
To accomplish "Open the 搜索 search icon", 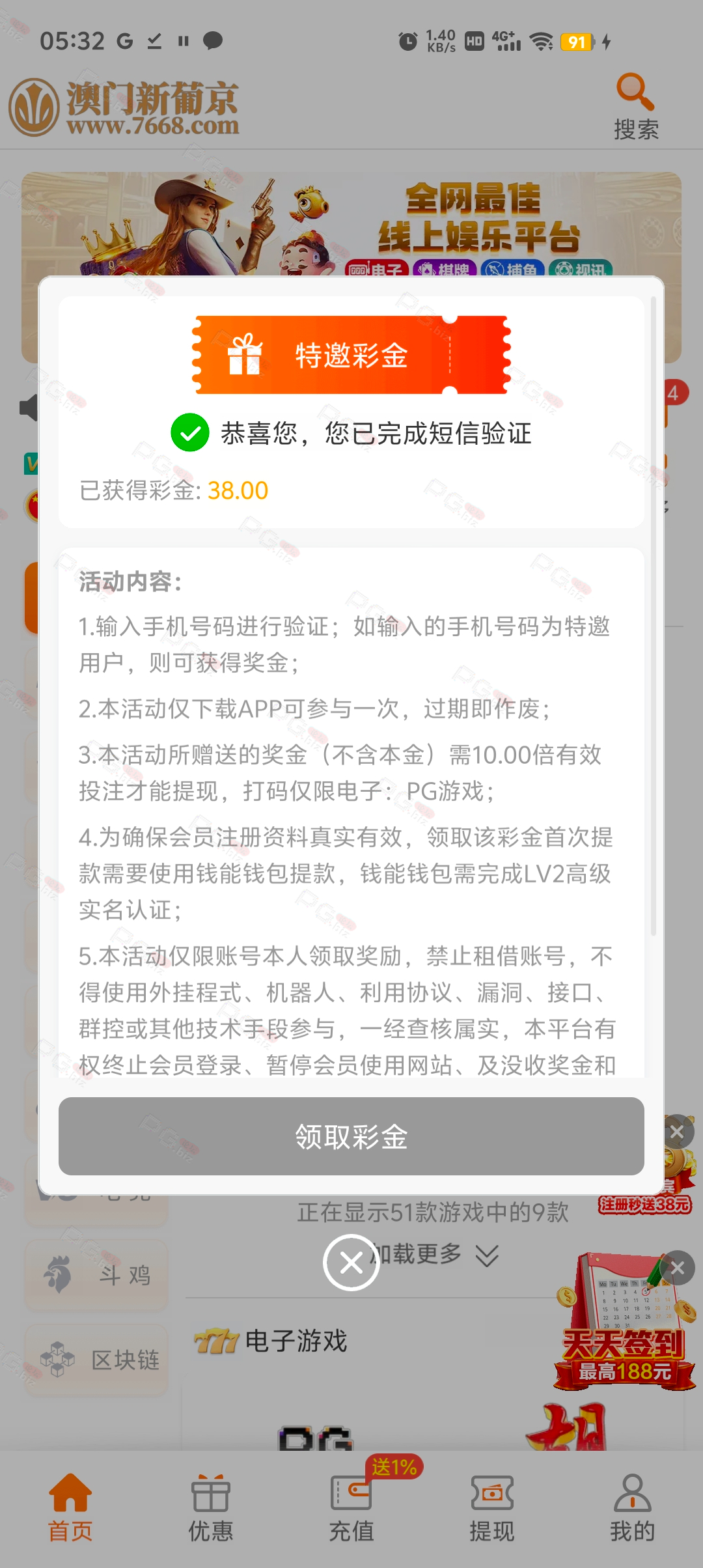I will tap(636, 107).
